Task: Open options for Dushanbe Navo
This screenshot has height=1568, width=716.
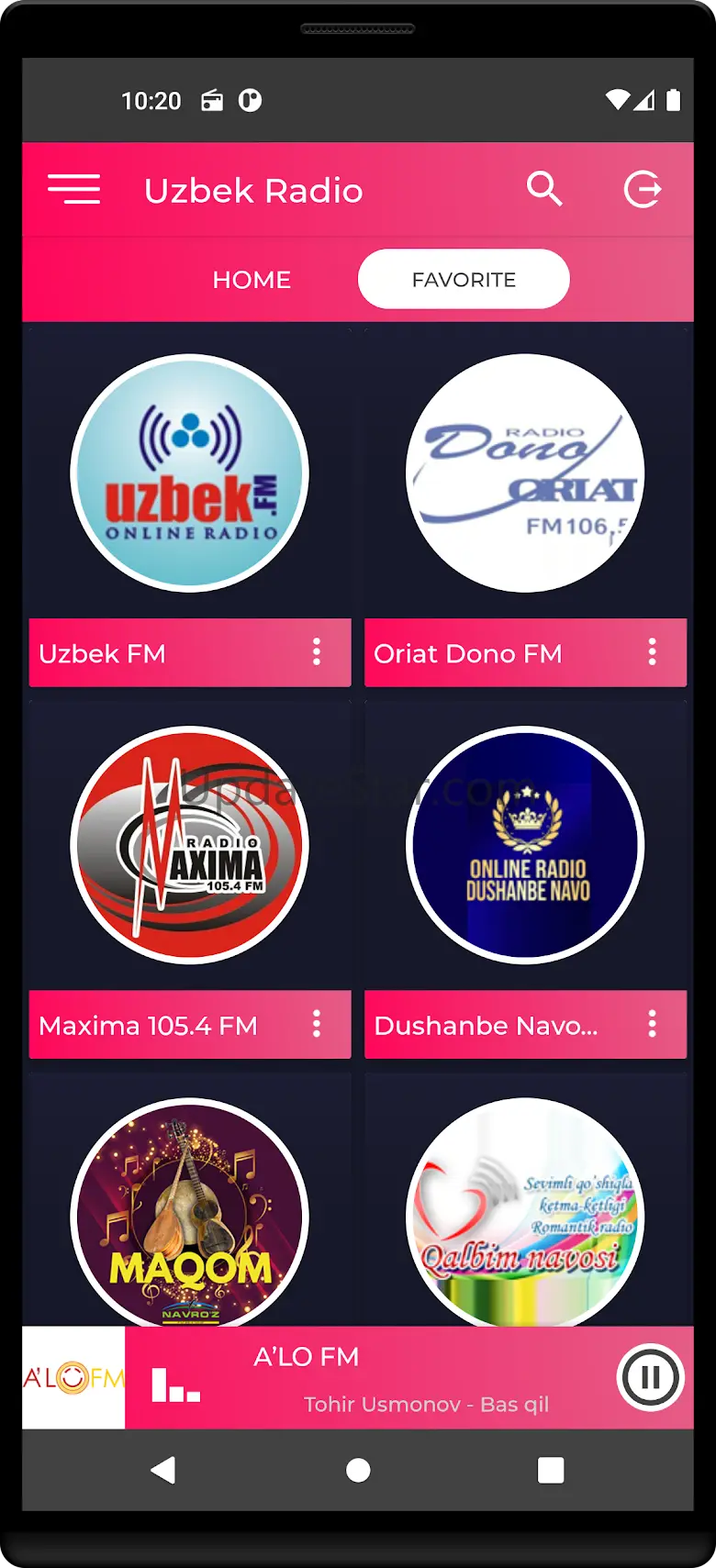Action: tap(652, 1024)
